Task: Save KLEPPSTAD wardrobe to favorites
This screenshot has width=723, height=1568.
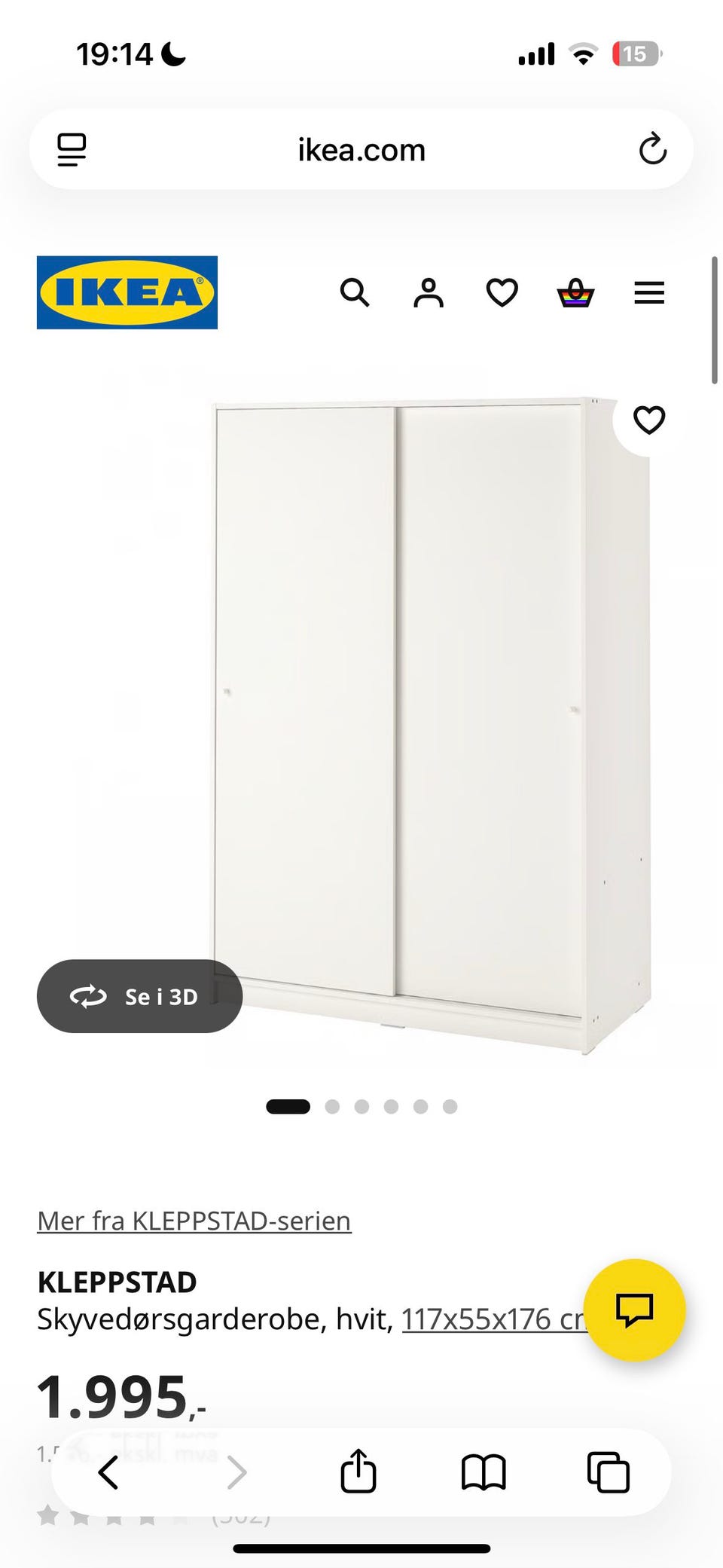Action: (648, 420)
